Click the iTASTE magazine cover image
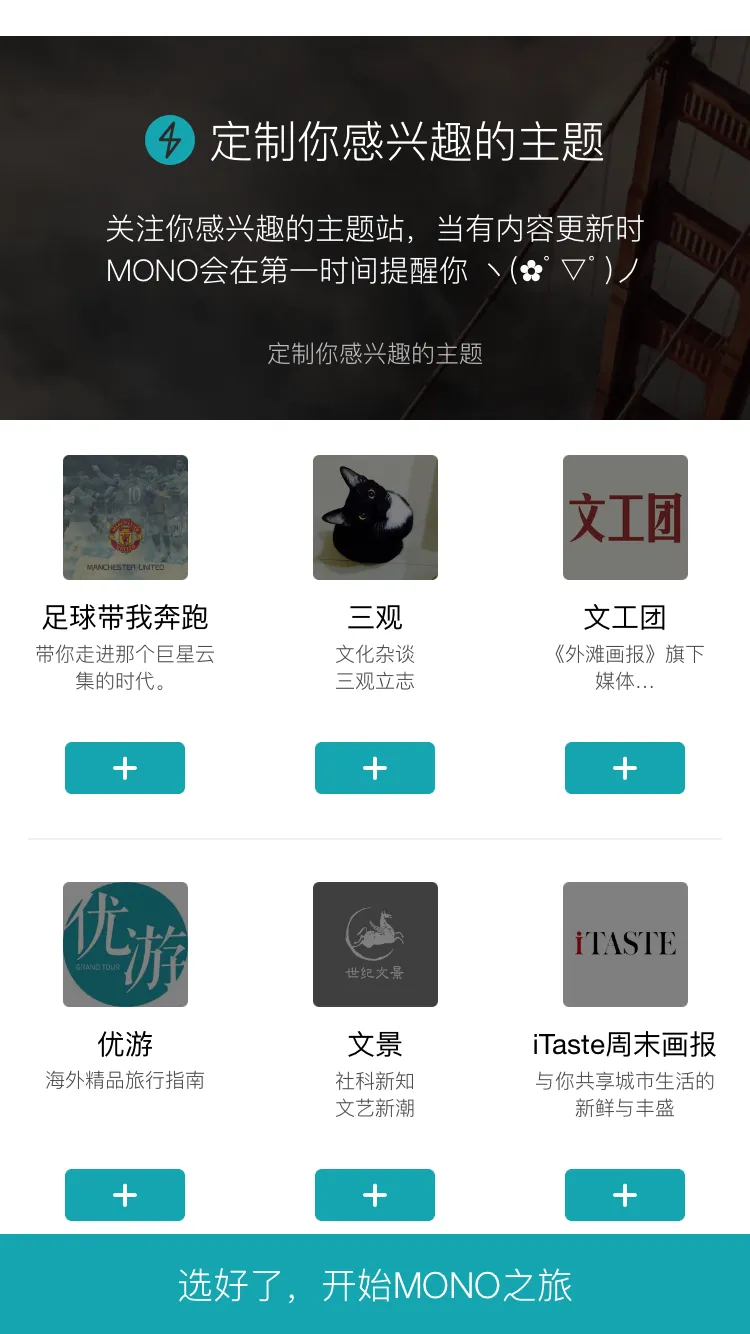Image resolution: width=750 pixels, height=1334 pixels. click(624, 944)
